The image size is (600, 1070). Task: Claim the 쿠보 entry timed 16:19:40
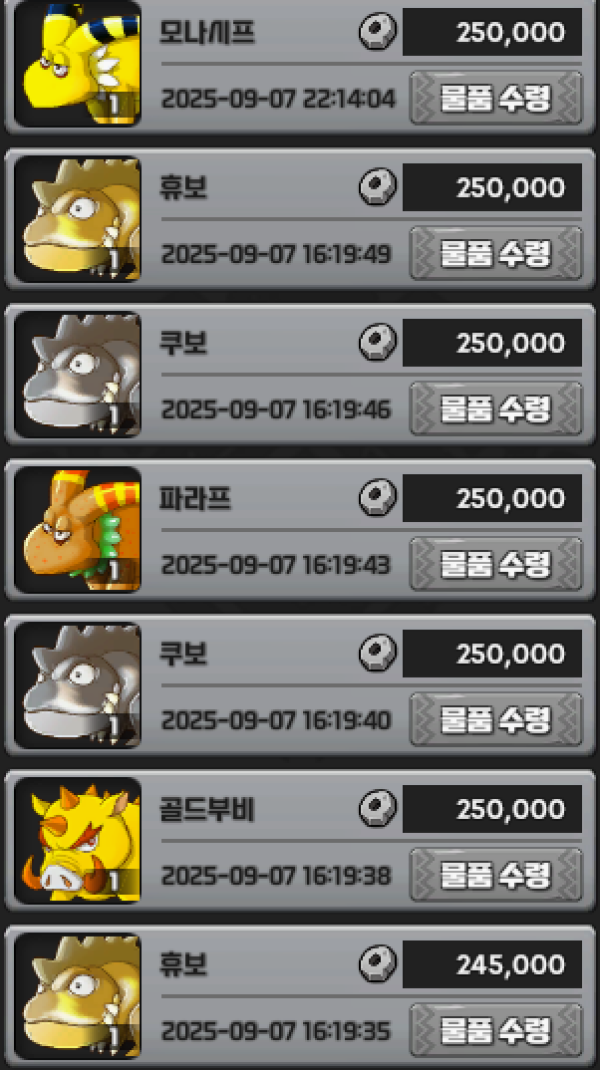[495, 719]
